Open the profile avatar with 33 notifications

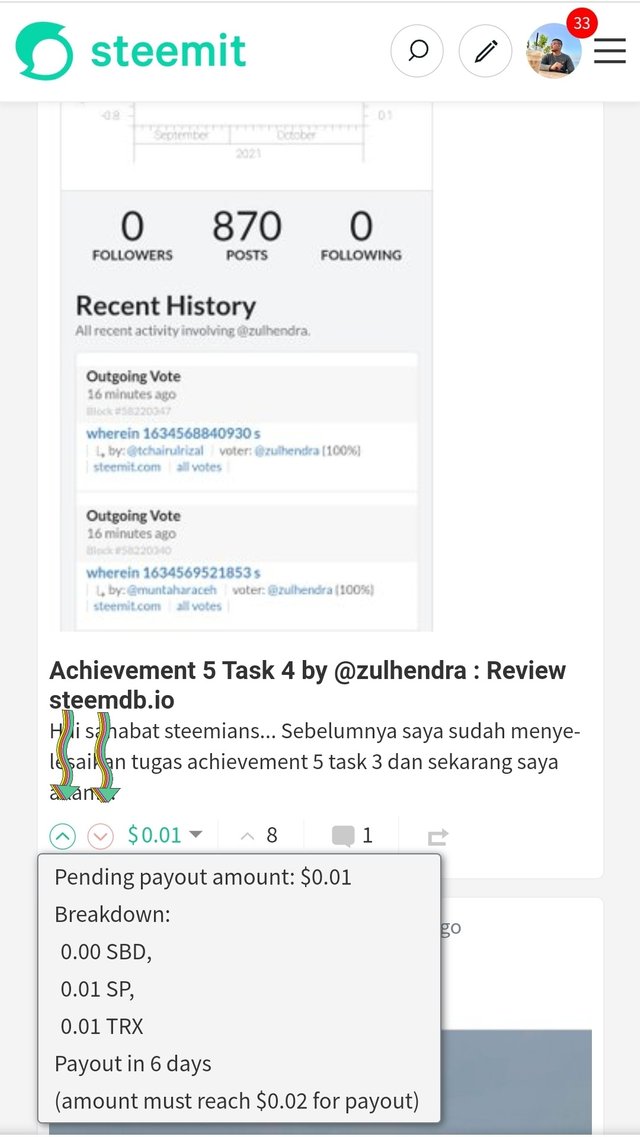(x=553, y=50)
